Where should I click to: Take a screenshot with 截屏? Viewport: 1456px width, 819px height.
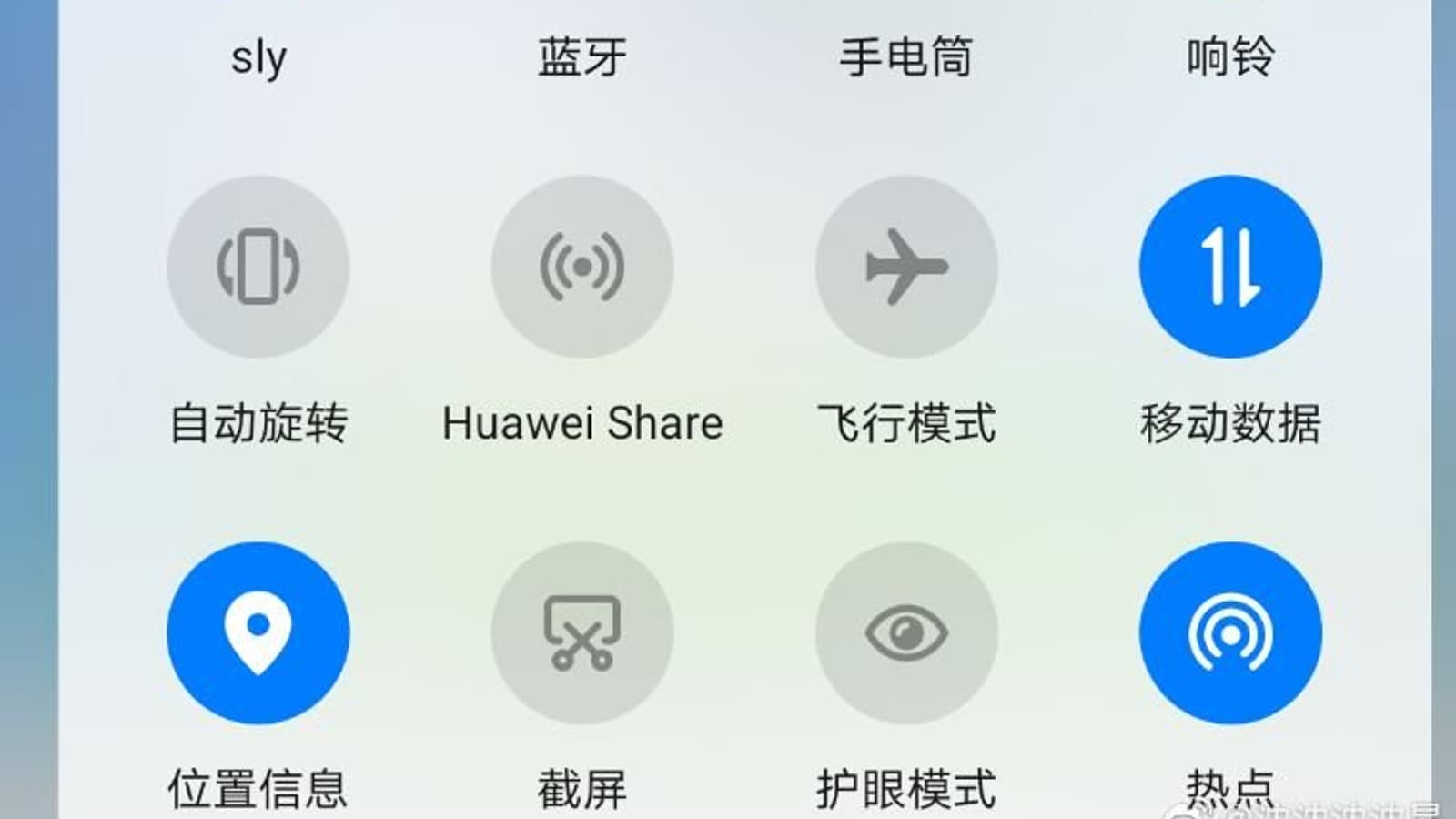coord(582,633)
